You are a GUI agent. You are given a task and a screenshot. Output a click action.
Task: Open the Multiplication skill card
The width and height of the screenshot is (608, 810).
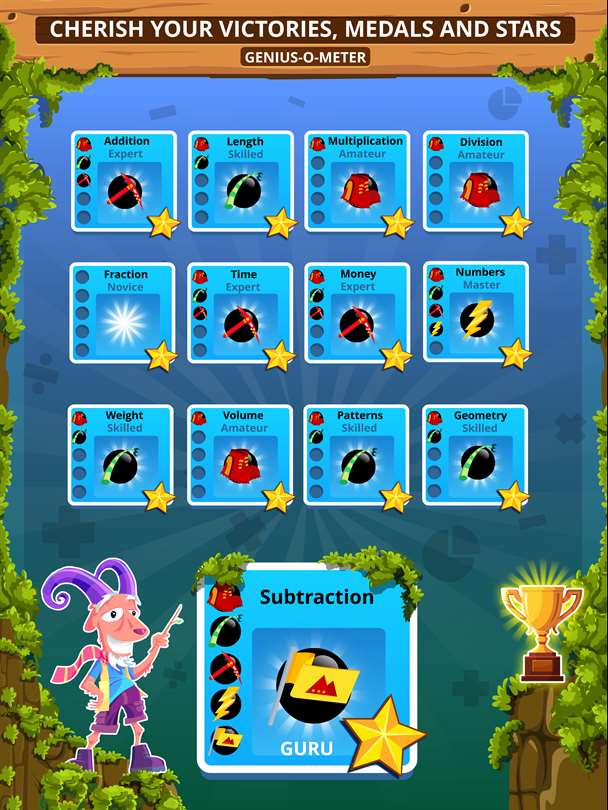(358, 182)
